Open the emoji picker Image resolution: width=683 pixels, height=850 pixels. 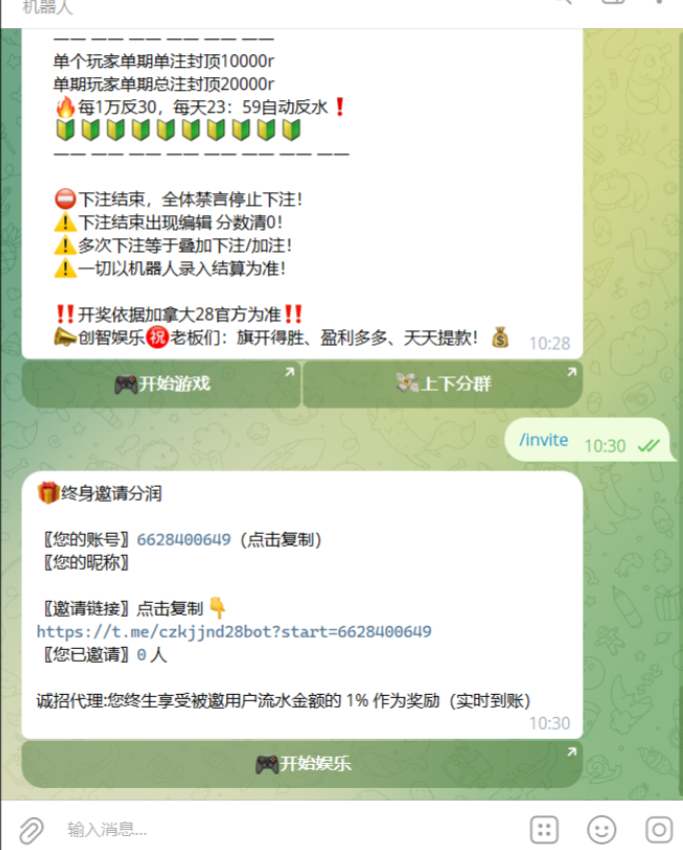(x=601, y=829)
